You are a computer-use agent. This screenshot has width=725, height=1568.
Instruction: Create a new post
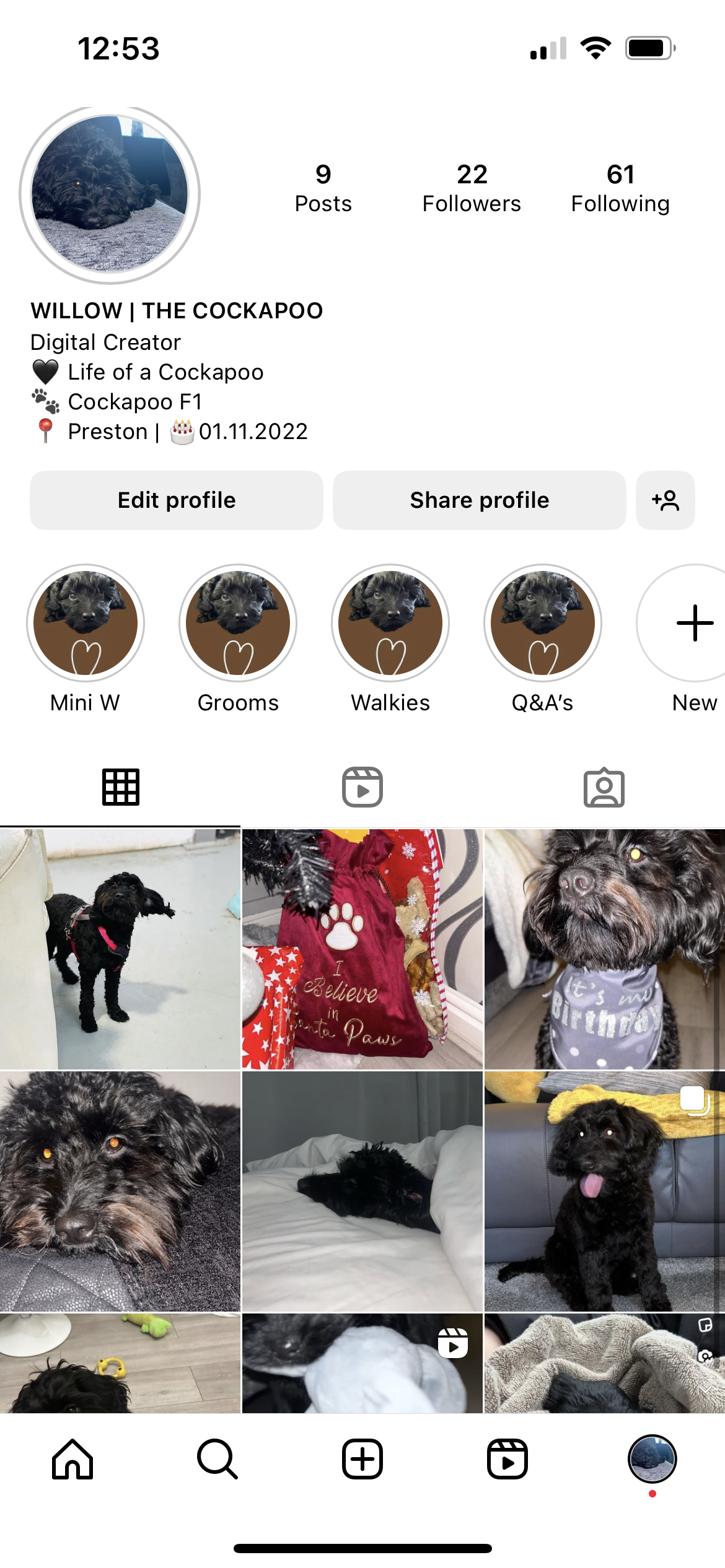[362, 1459]
